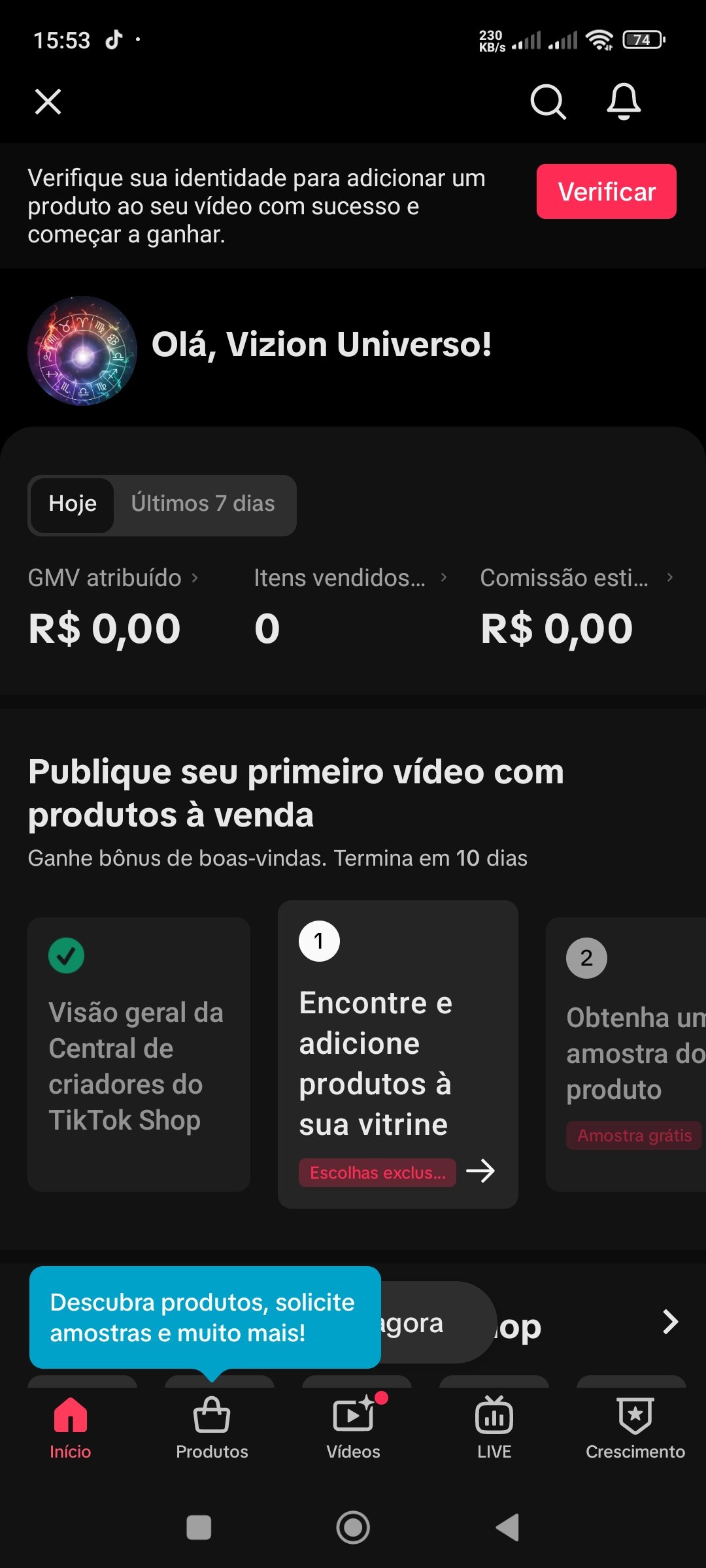The width and height of the screenshot is (706, 1568).
Task: Open Encontre e adicione produtos card
Action: tap(397, 1053)
